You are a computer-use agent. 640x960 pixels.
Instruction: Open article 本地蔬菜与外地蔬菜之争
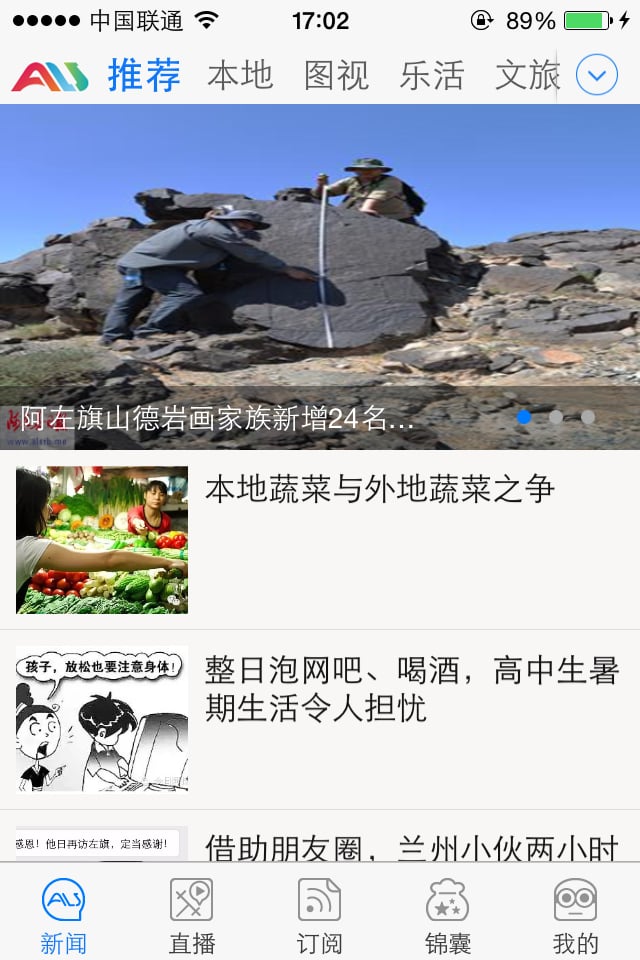[x=380, y=490]
